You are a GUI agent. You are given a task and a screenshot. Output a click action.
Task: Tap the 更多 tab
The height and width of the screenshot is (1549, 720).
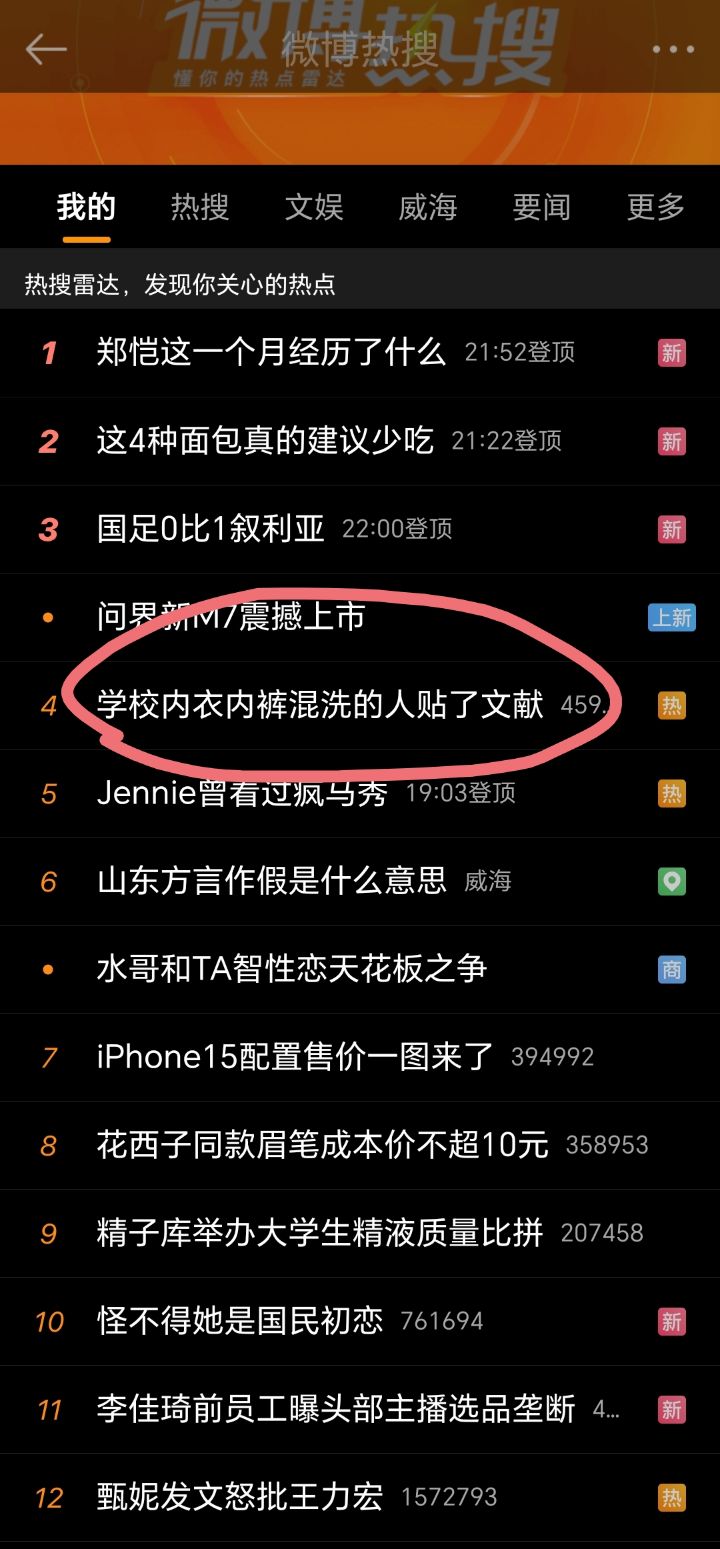(656, 207)
